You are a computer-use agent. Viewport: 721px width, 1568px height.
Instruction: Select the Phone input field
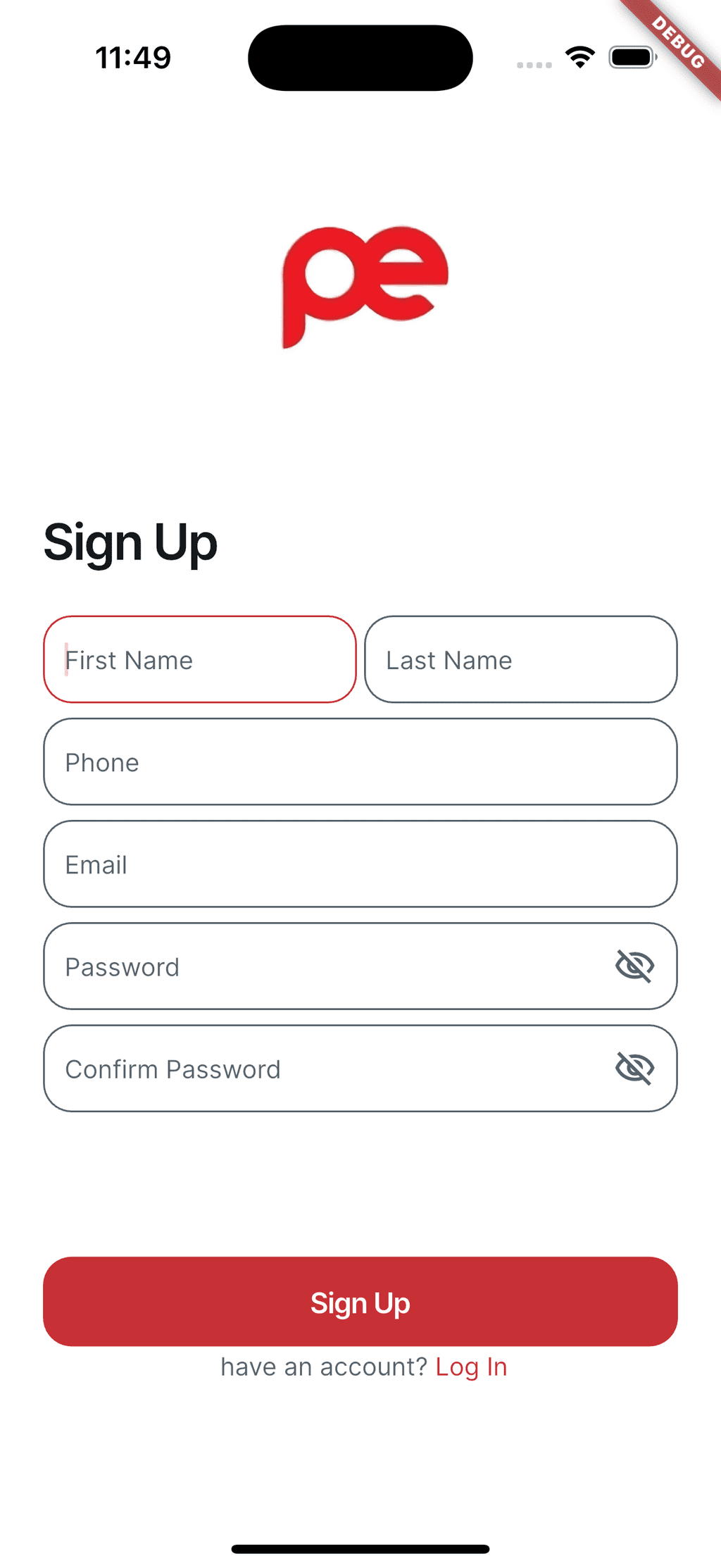(360, 761)
